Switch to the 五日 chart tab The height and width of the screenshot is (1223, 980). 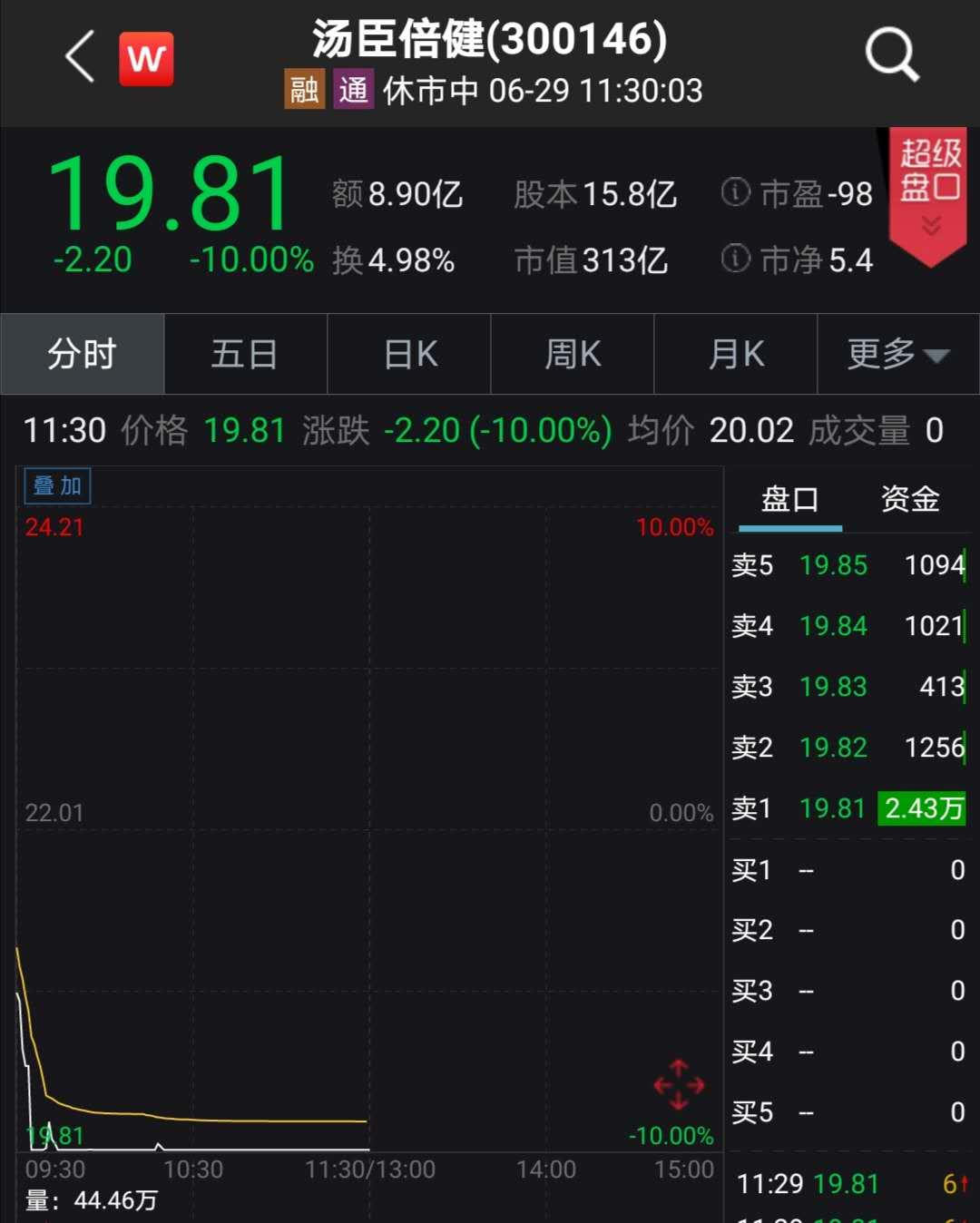pyautogui.click(x=245, y=354)
